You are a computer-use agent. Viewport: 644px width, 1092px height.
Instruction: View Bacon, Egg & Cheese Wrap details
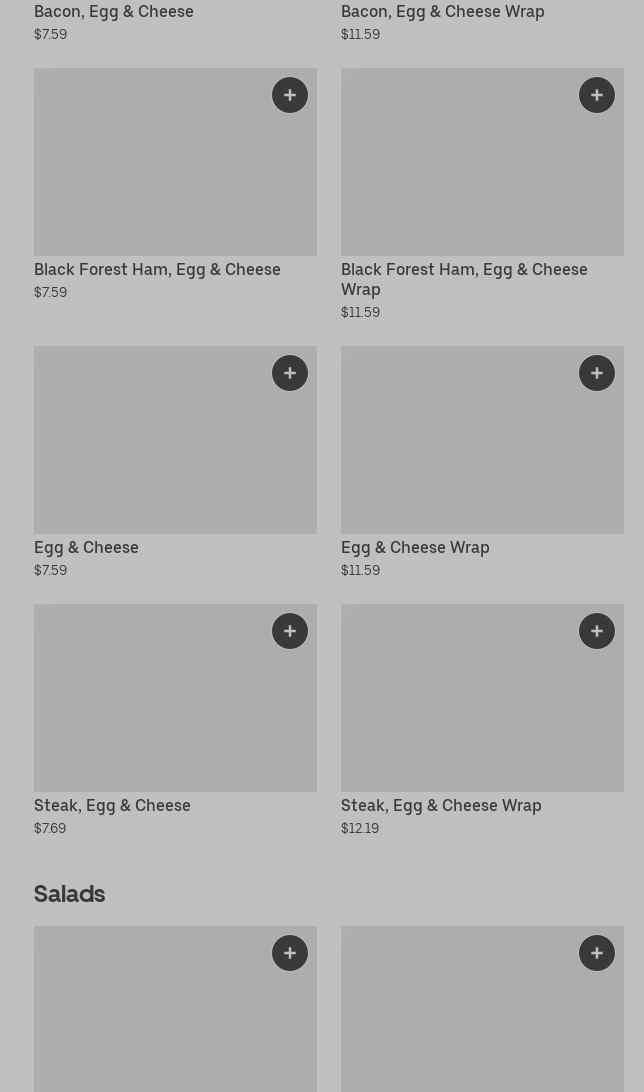(442, 12)
